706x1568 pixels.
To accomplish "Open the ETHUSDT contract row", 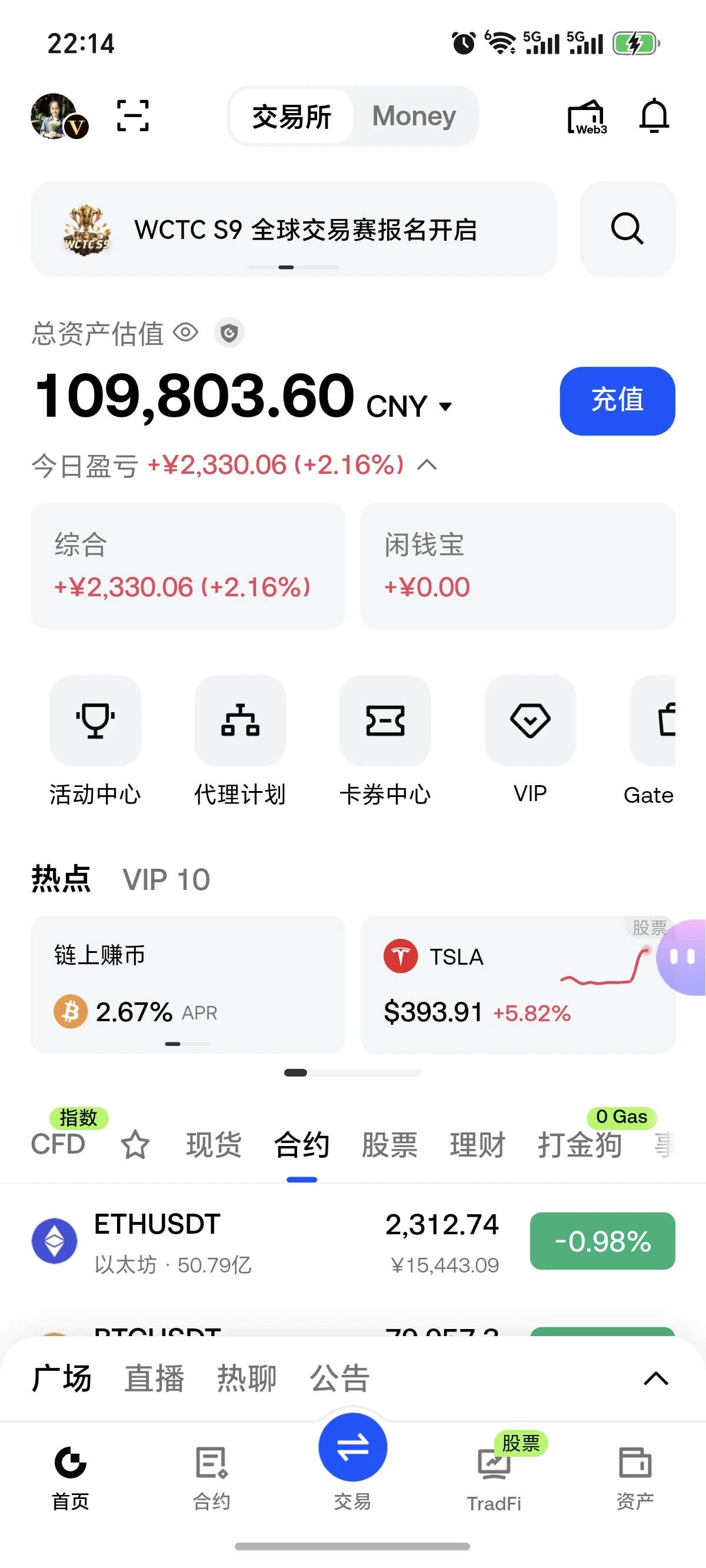I will tap(353, 1242).
